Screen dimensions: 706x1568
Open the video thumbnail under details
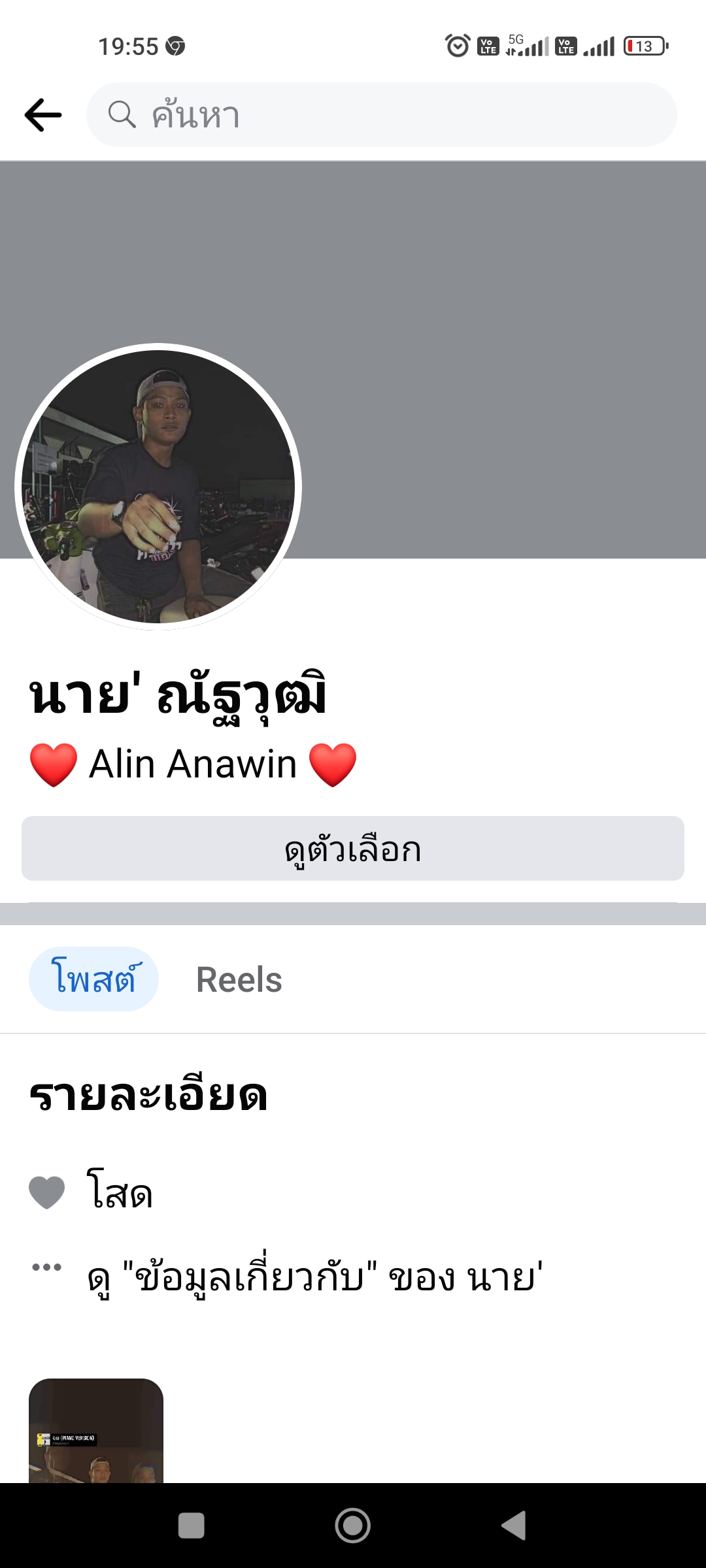(96, 1431)
